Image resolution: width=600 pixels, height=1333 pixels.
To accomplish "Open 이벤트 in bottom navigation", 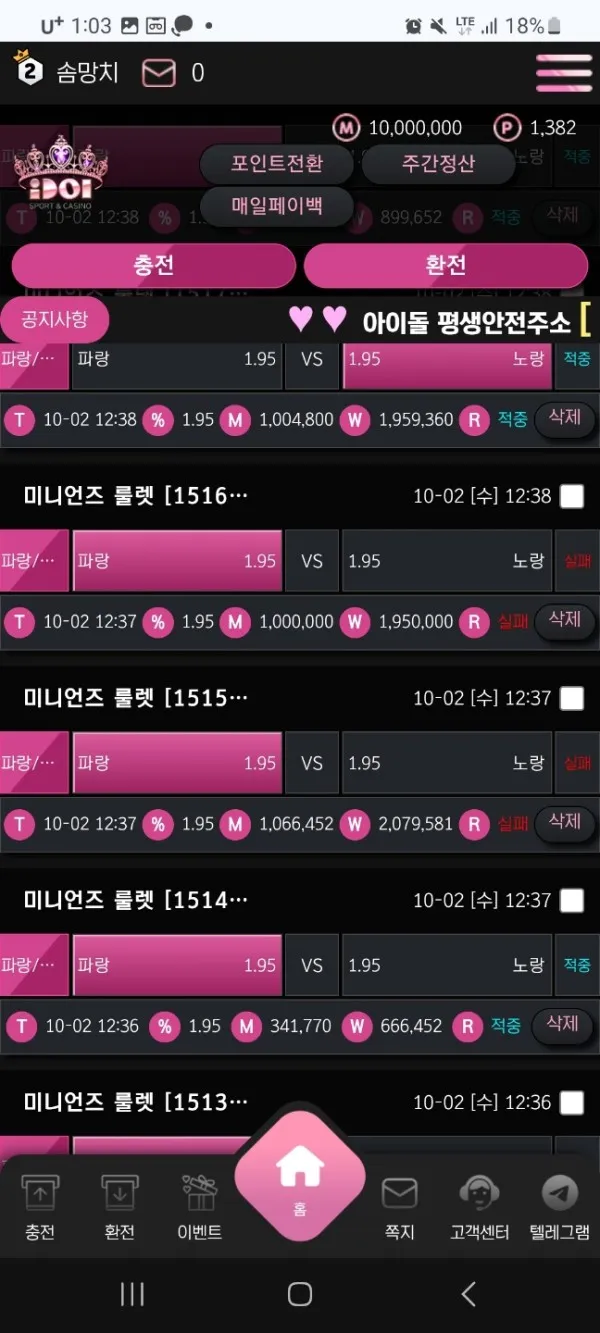I will [x=199, y=1207].
